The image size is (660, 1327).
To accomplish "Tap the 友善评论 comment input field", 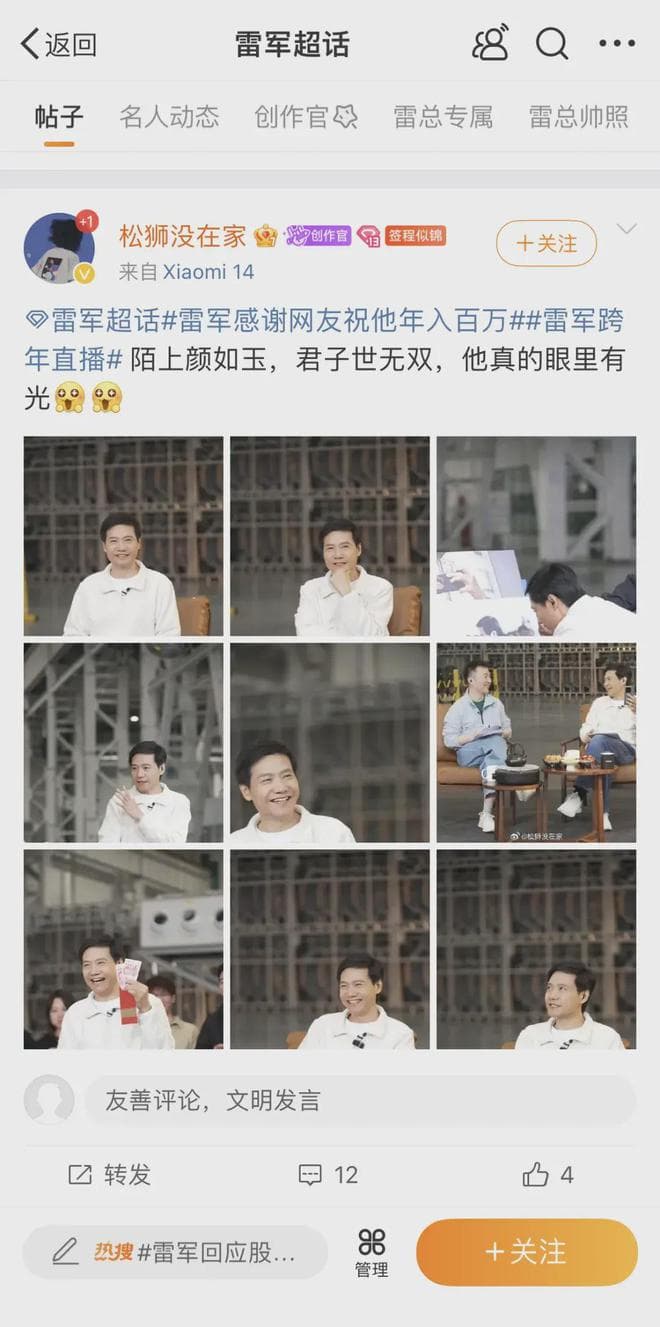I will (x=360, y=1101).
